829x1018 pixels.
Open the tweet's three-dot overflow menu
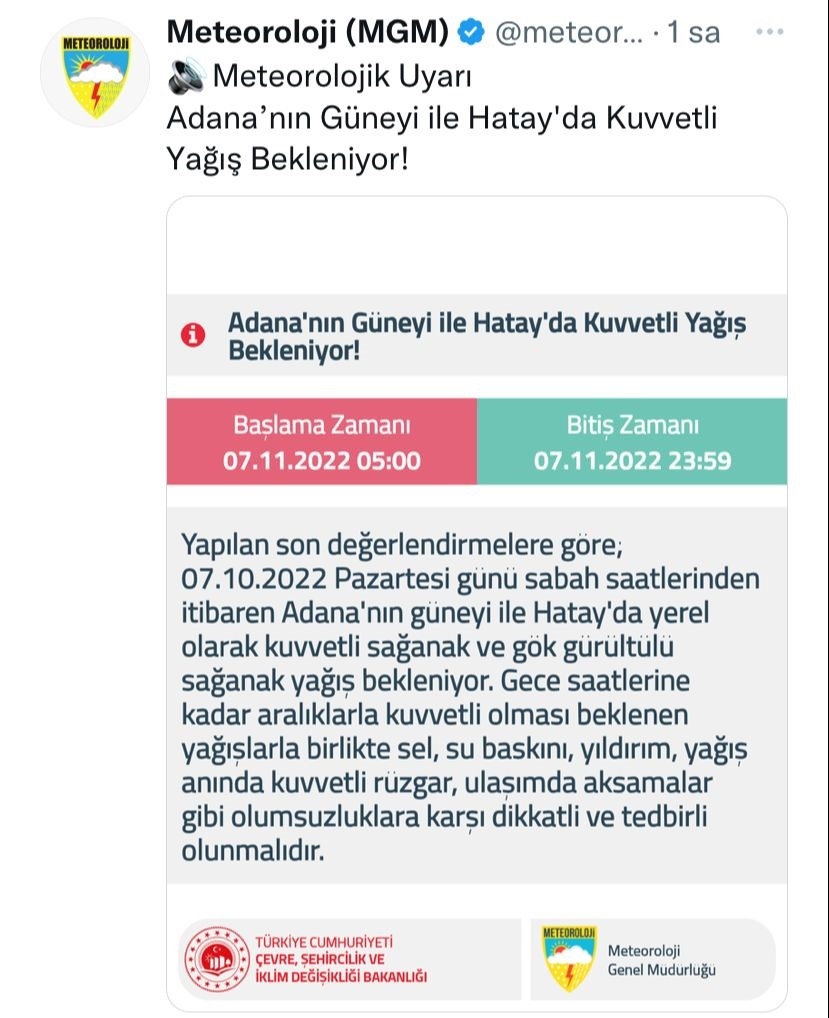pyautogui.click(x=769, y=32)
